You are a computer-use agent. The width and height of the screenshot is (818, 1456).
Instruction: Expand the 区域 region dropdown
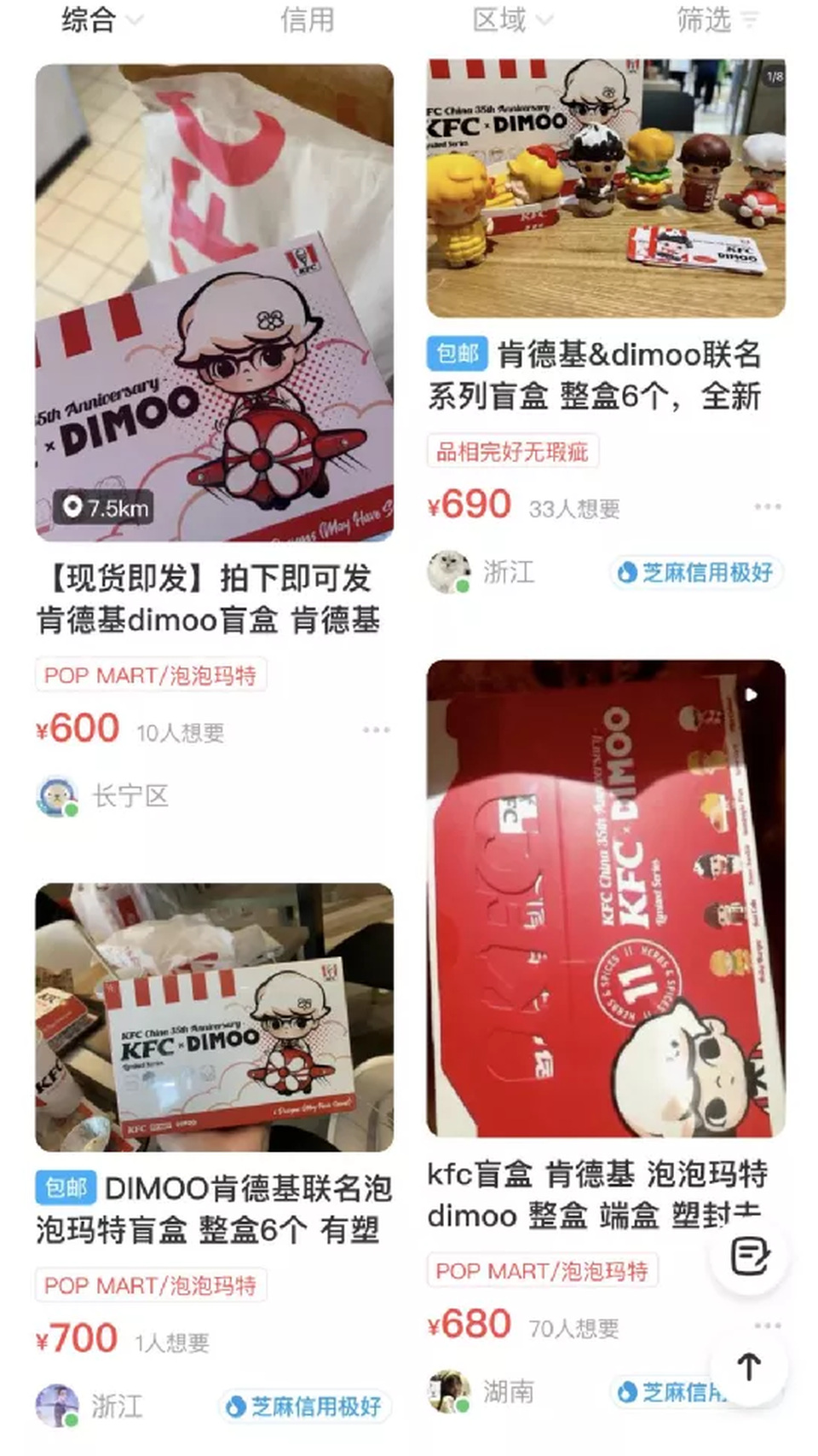(x=511, y=19)
